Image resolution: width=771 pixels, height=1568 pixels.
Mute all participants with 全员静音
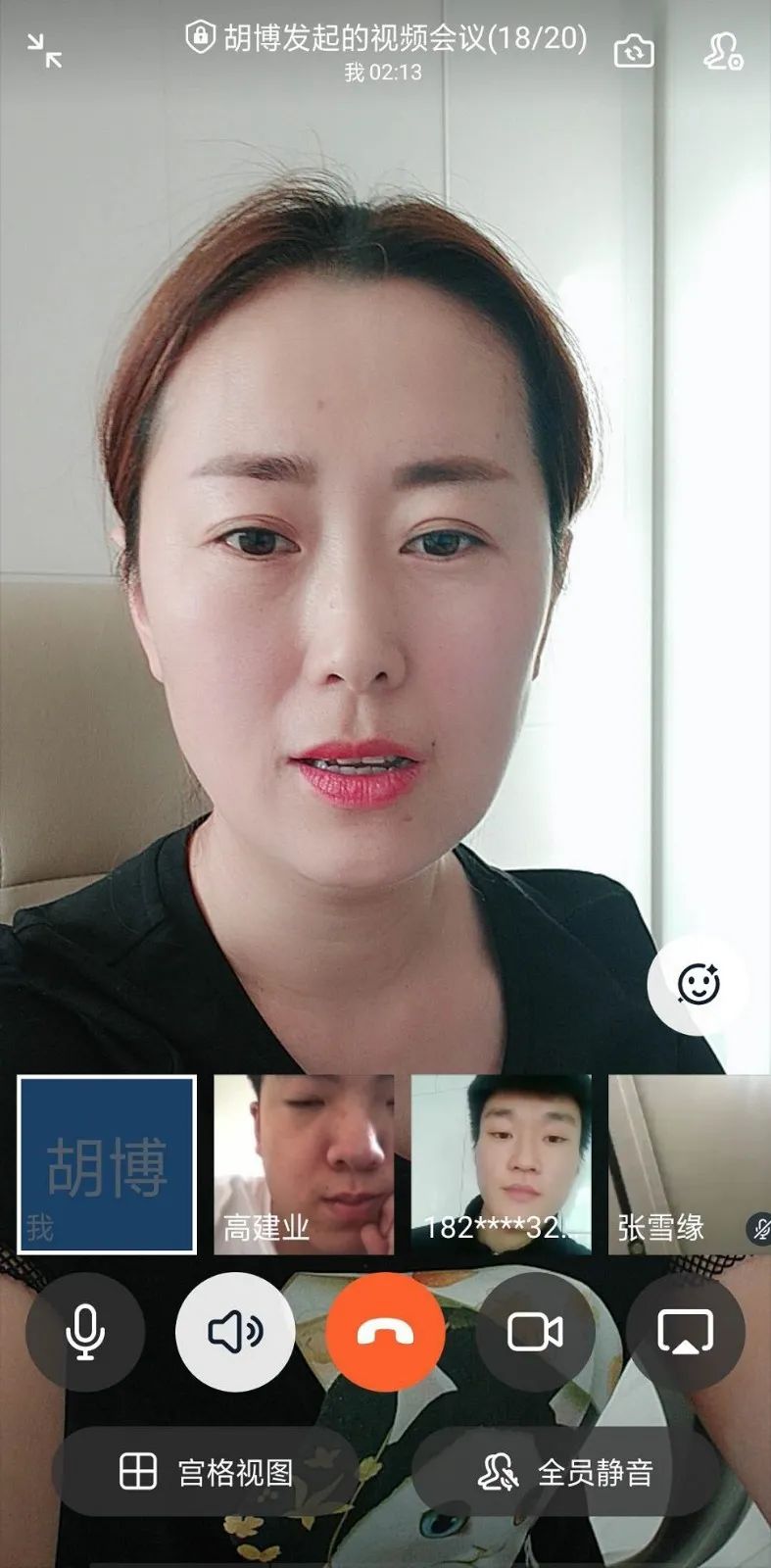click(x=565, y=1472)
